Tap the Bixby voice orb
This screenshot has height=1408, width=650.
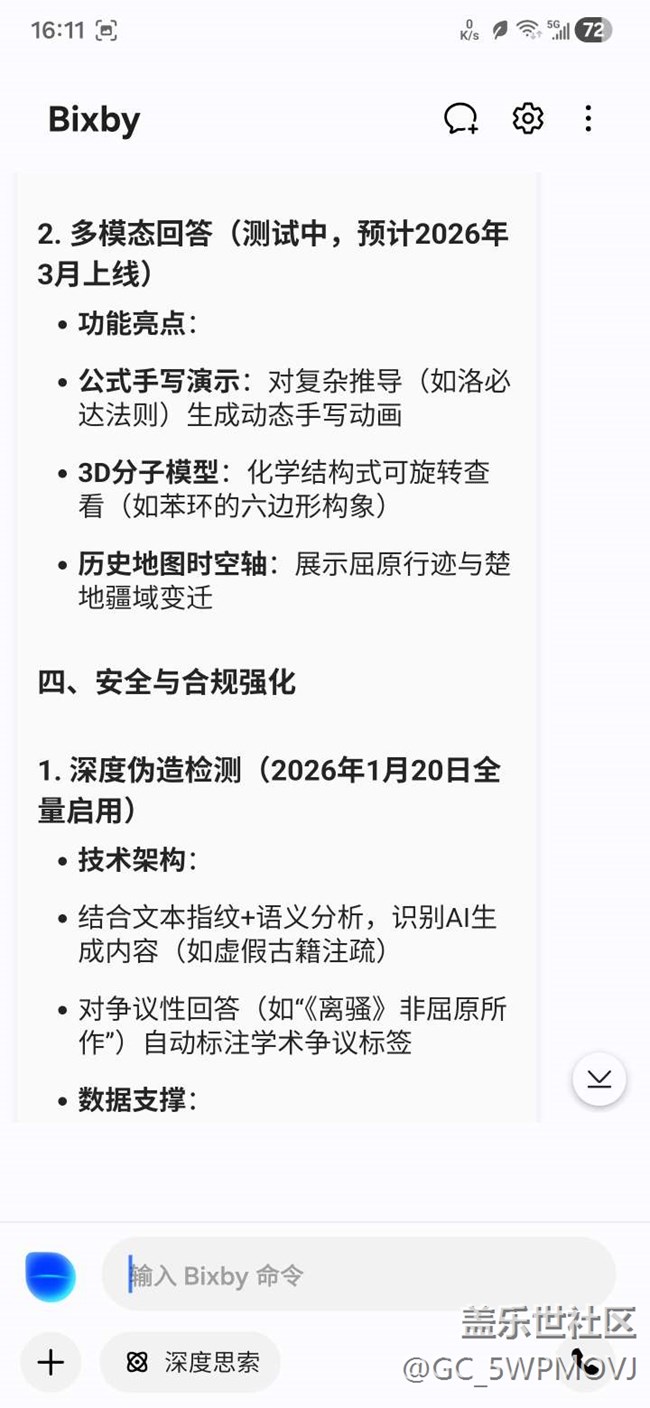[x=50, y=1277]
